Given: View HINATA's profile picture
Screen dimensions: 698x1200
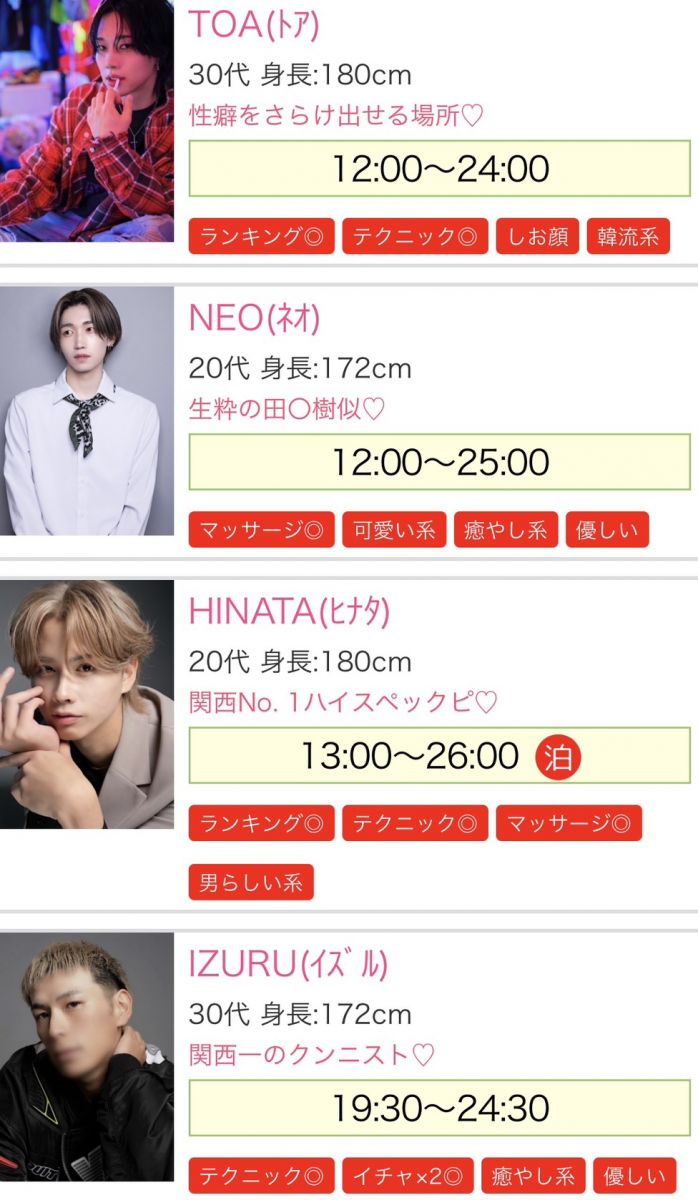Looking at the screenshot, I should pos(87,704).
